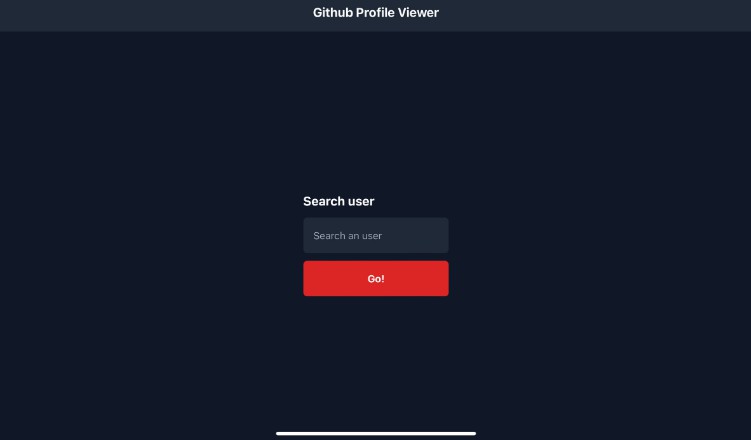This screenshot has height=440, width=751.
Task: Tap the Search an user field
Action: click(x=375, y=236)
